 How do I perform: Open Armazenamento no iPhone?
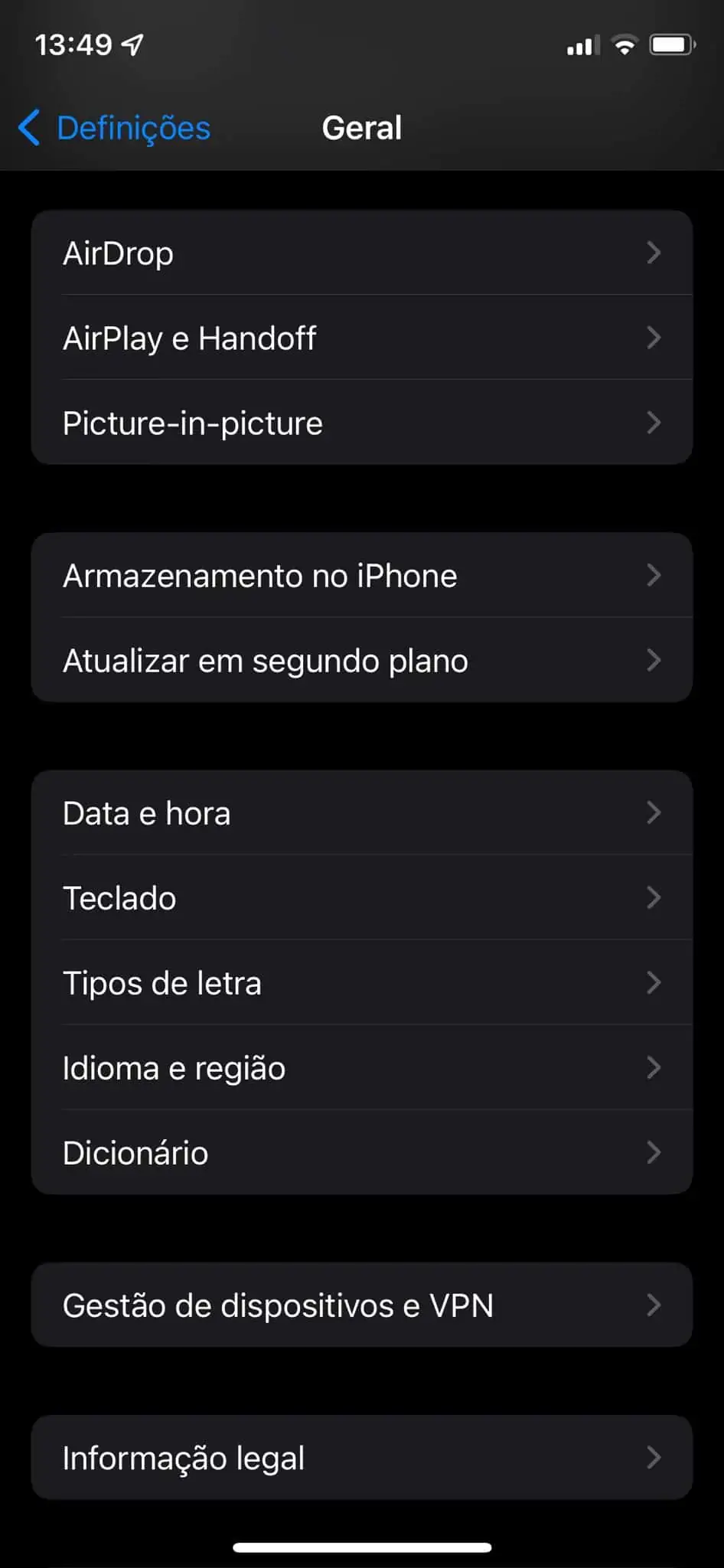tap(362, 575)
